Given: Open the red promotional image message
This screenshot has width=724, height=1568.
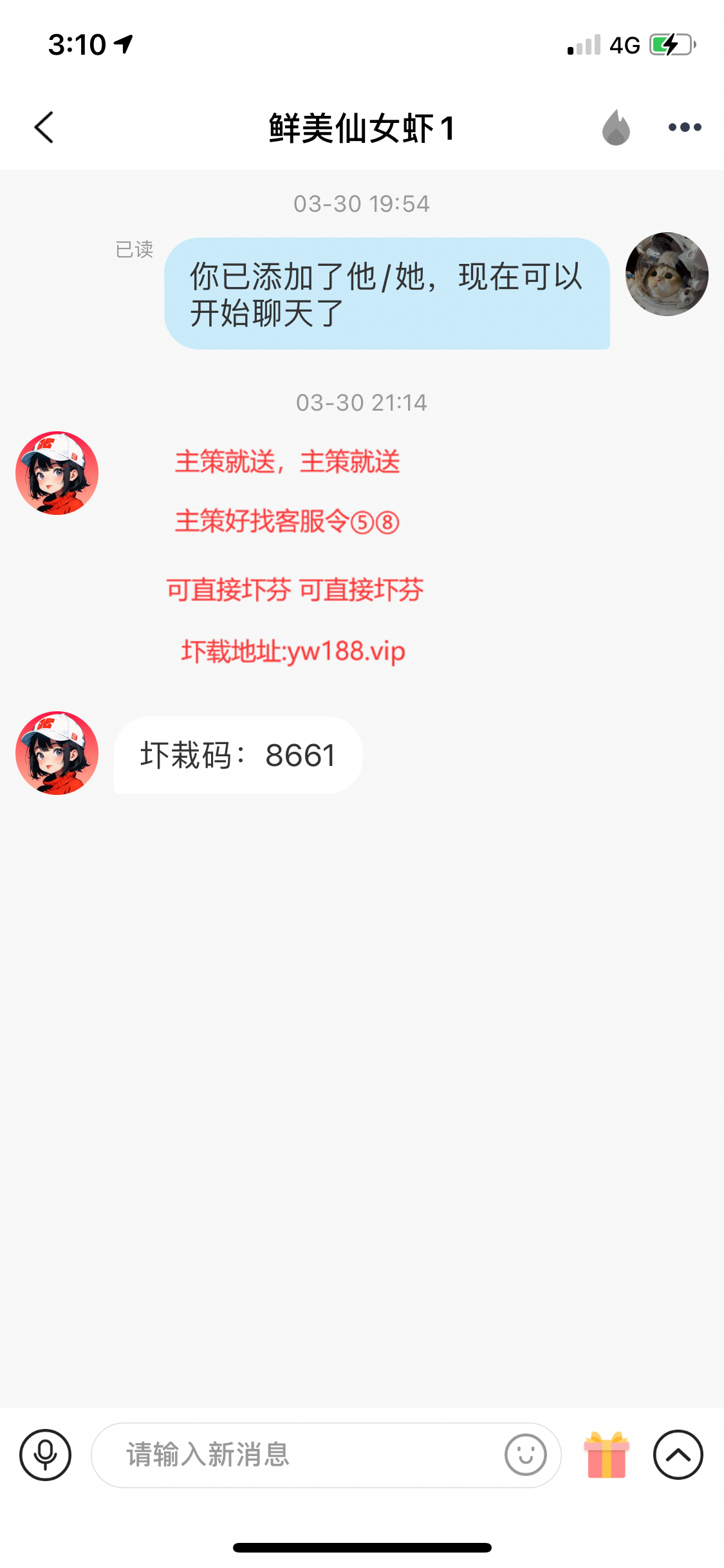Looking at the screenshot, I should pos(295,557).
